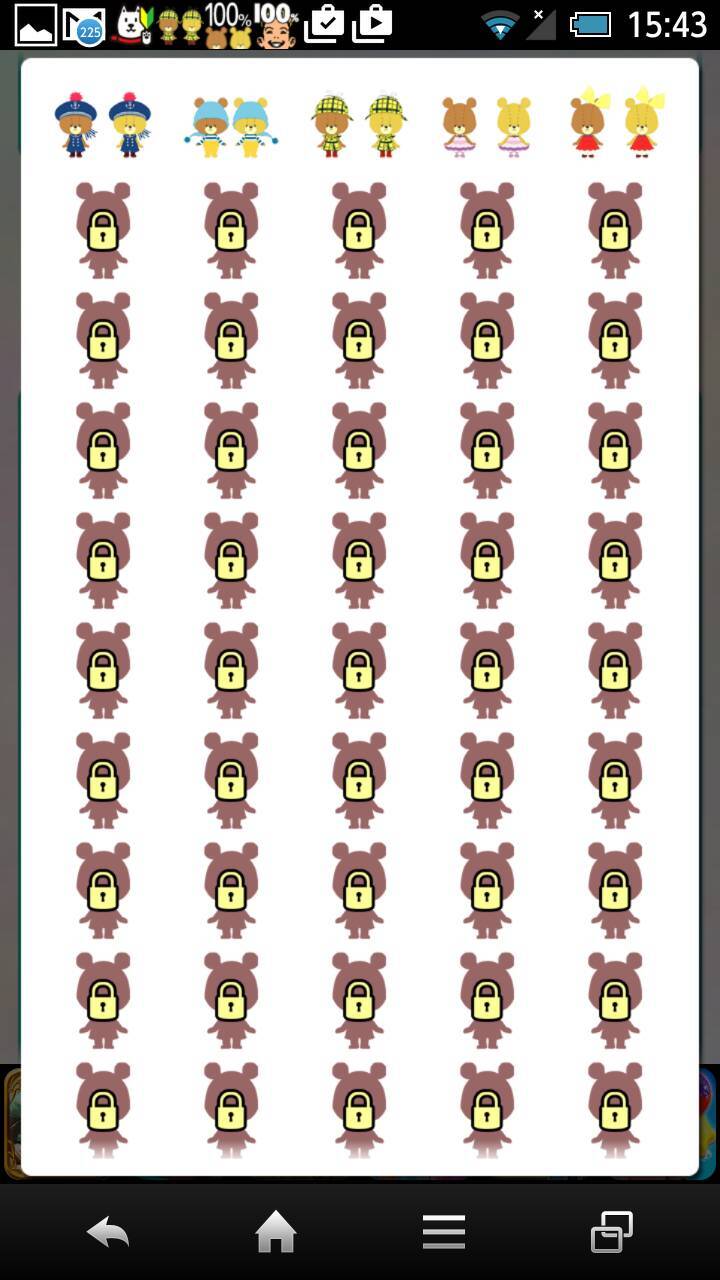Return to the home screen

276,1232
